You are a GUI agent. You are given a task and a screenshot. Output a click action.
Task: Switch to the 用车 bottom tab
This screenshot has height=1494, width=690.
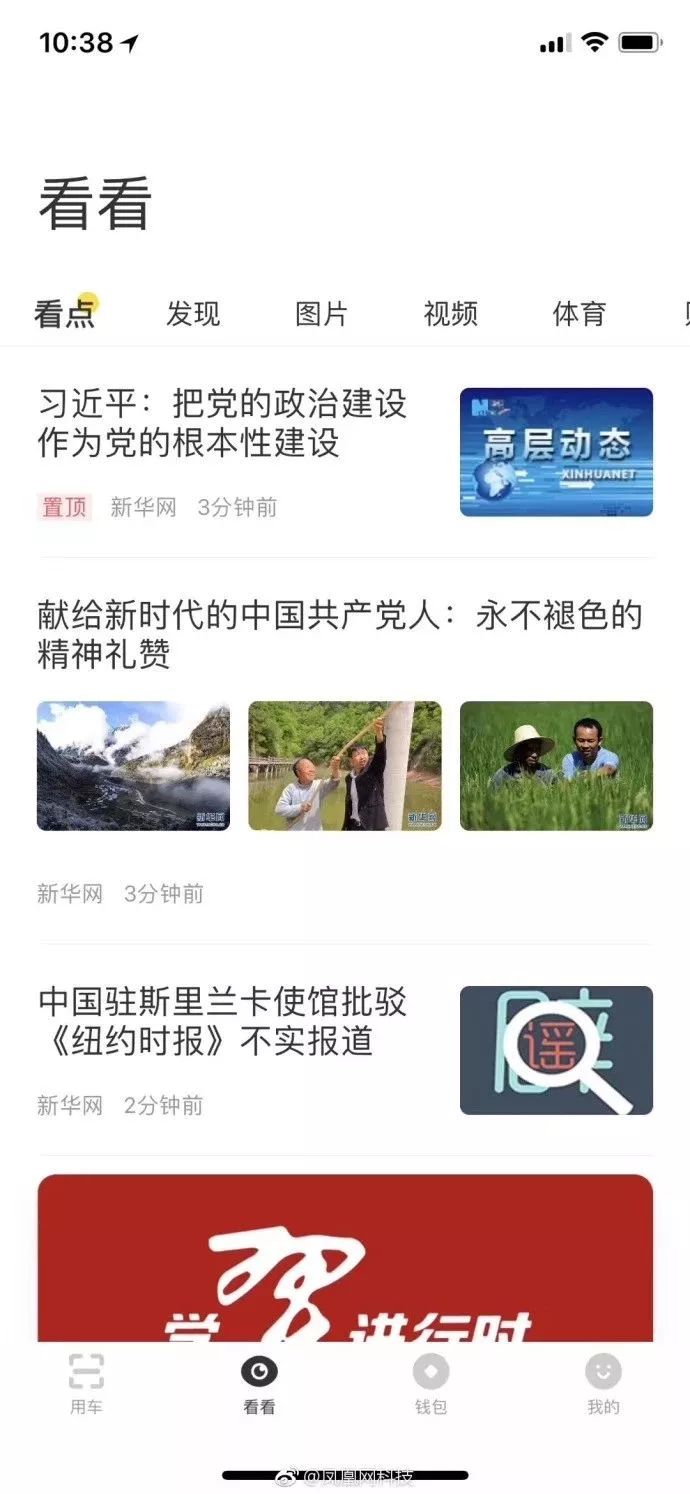[86, 1383]
